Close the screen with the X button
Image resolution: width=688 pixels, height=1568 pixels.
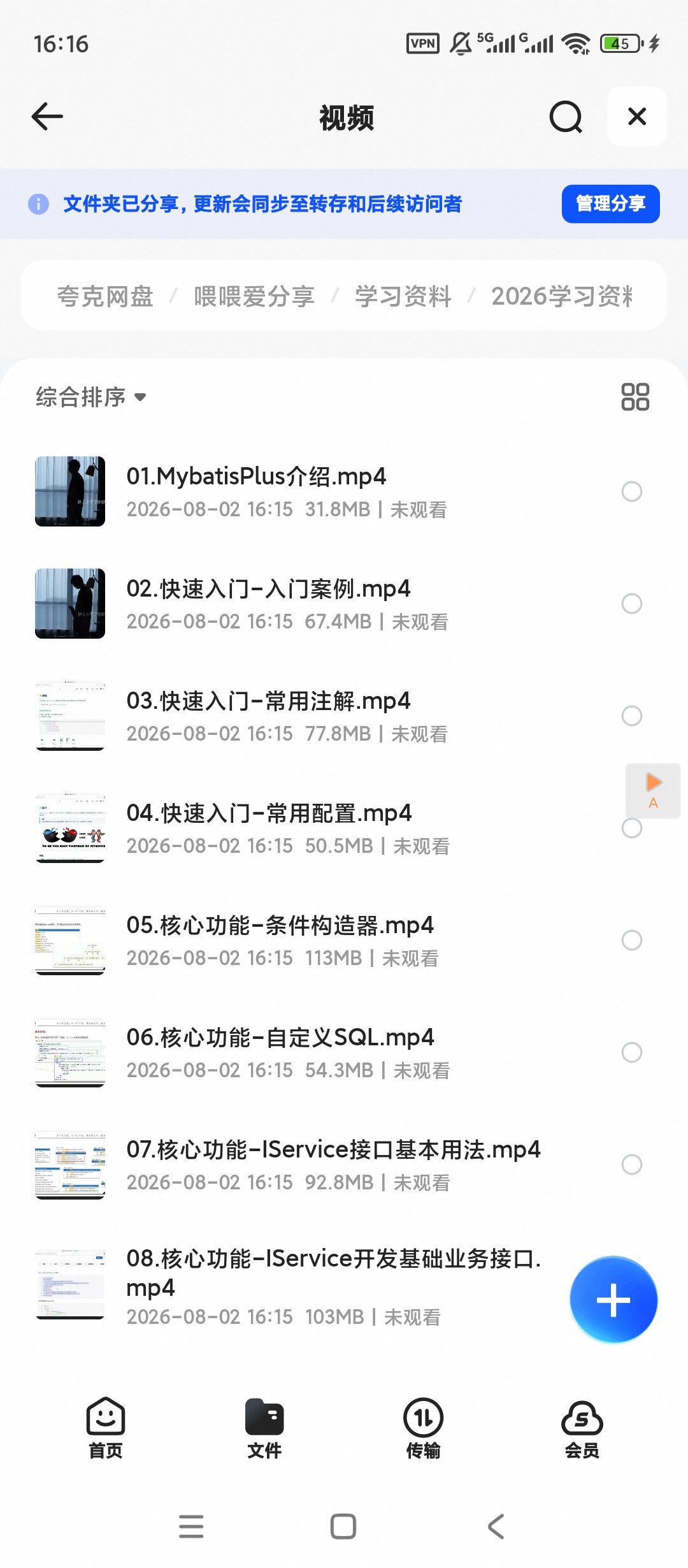click(637, 117)
